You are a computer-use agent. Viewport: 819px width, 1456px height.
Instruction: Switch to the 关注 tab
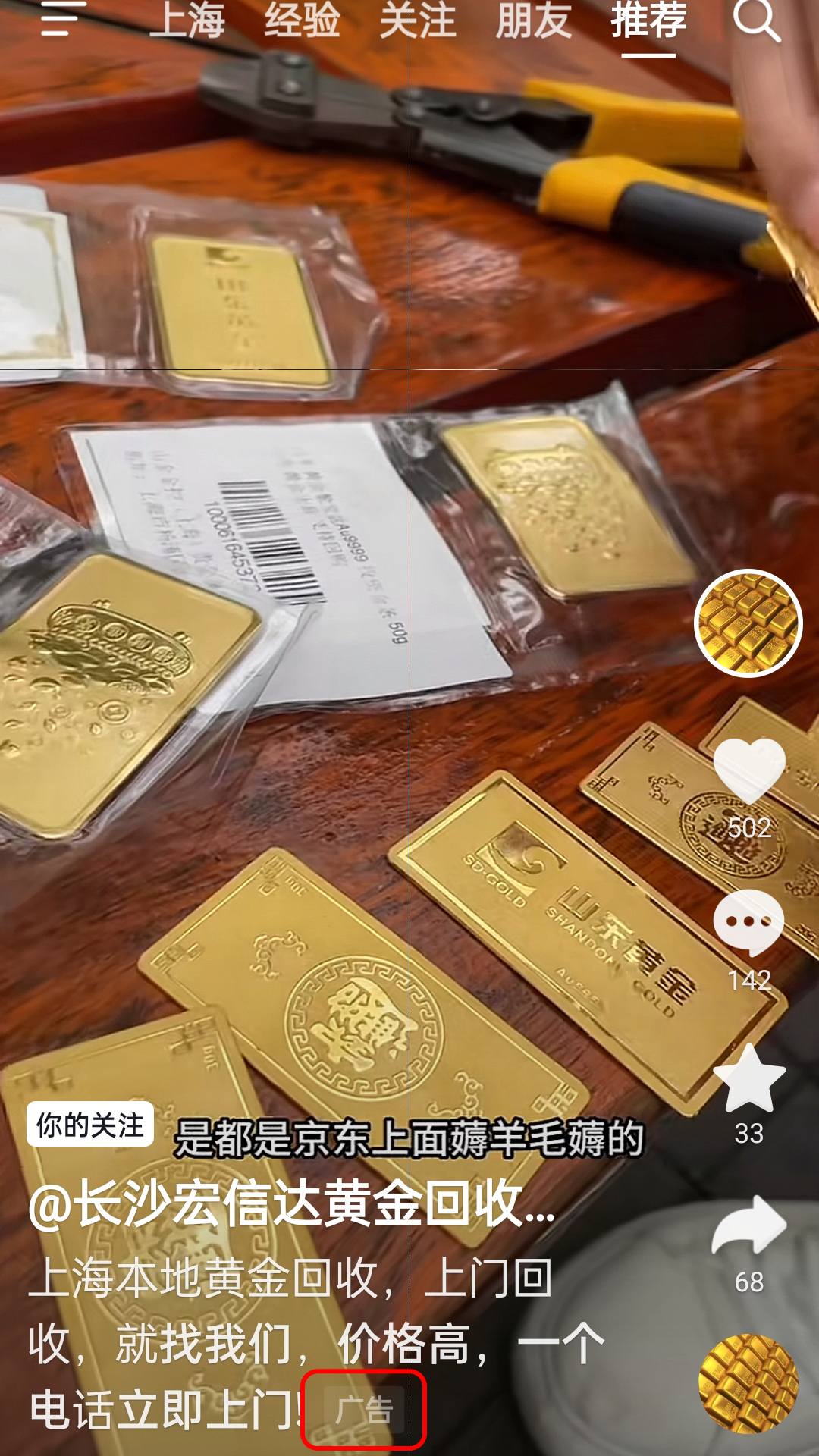[x=418, y=20]
